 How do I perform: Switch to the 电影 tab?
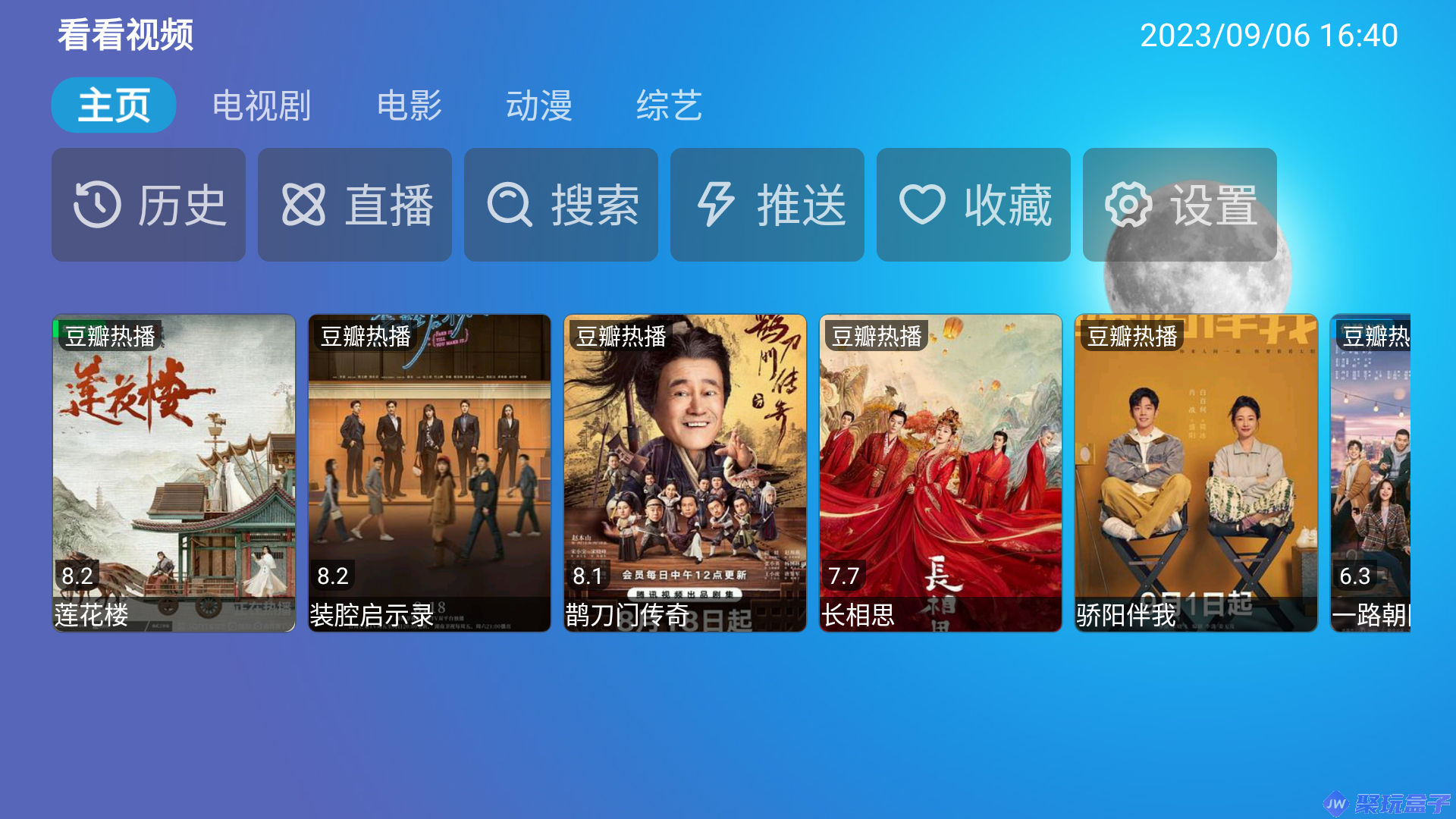tap(409, 105)
